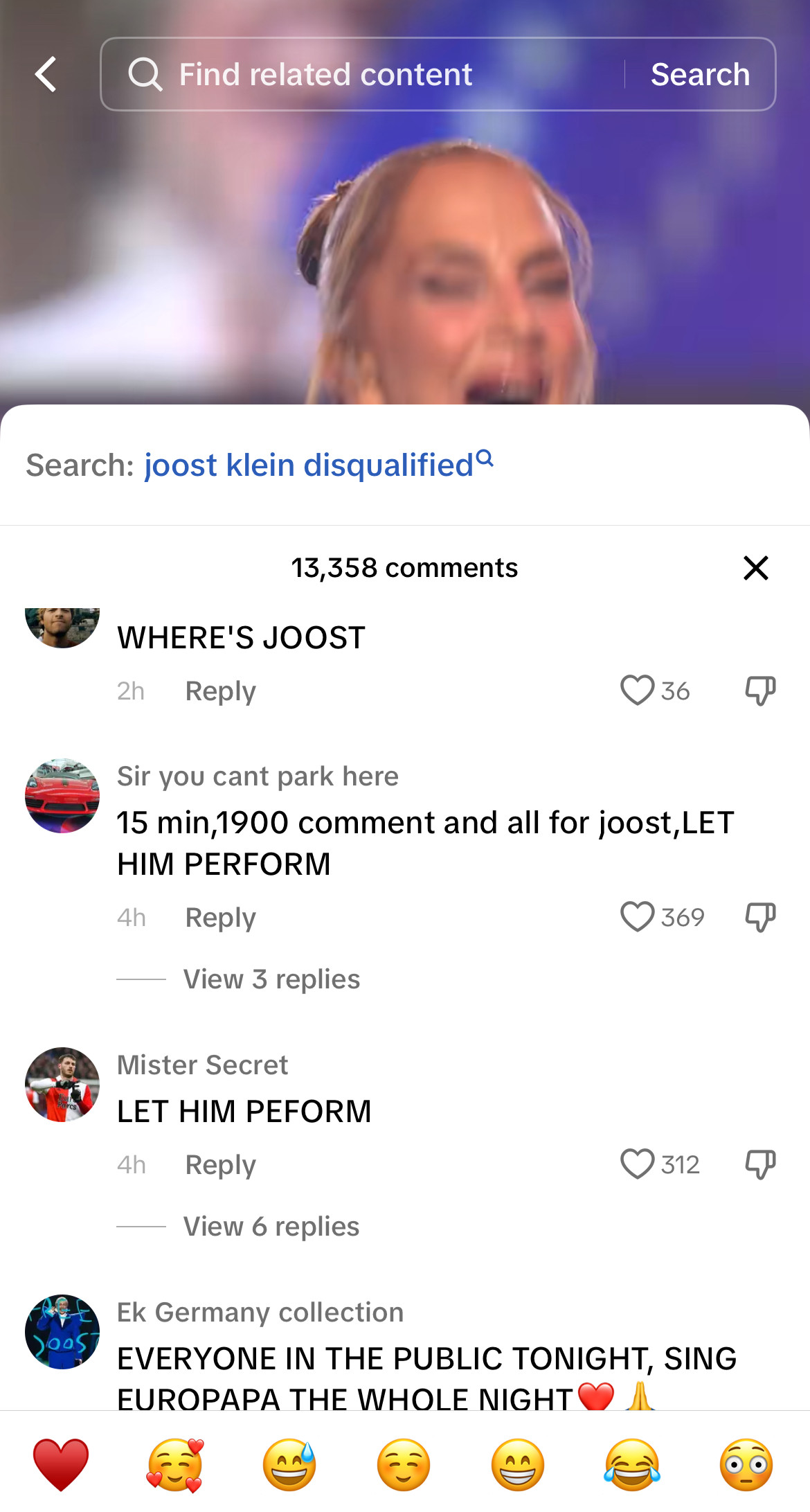Like the WHERE'S JOOST comment
Viewport: 810px width, 1512px height.
pyautogui.click(x=638, y=691)
